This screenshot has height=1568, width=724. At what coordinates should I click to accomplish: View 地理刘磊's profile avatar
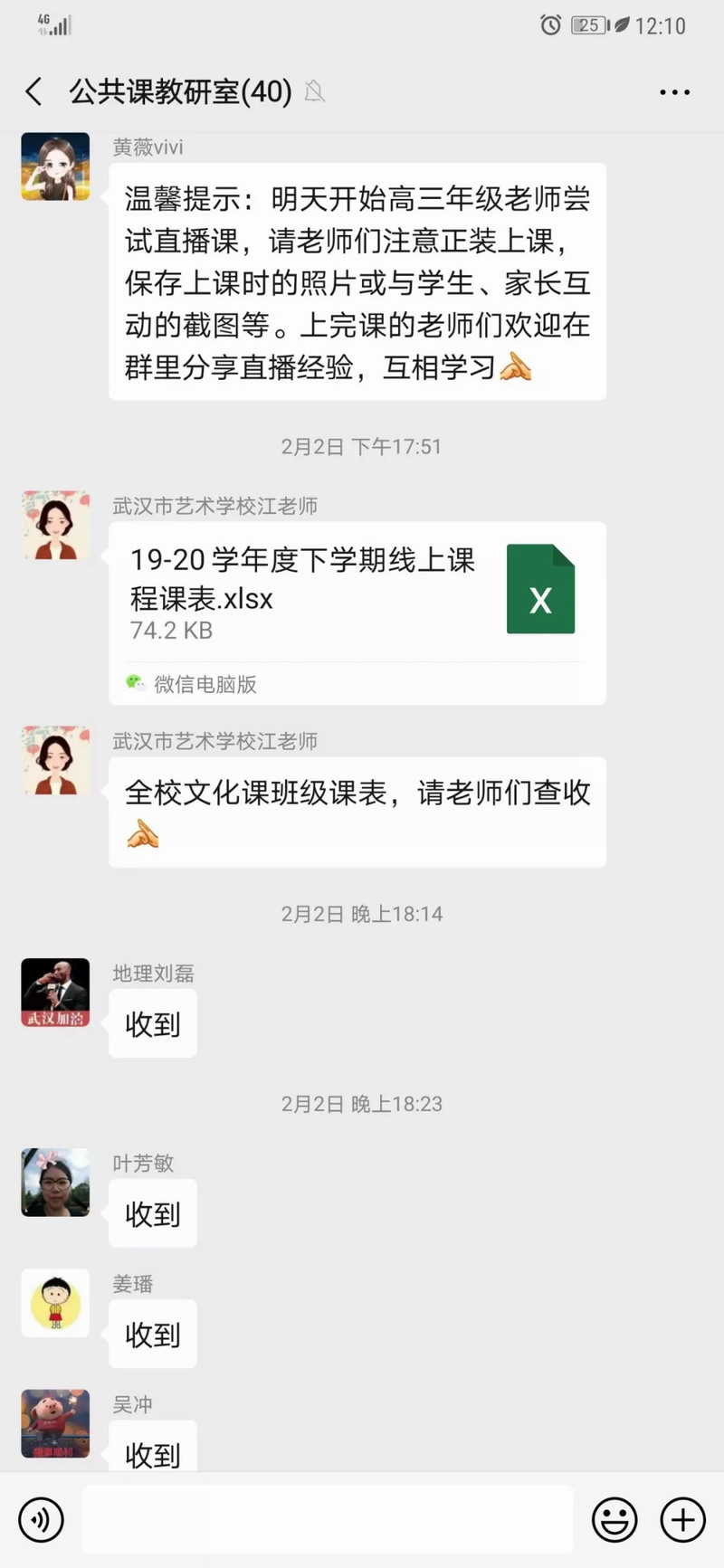click(55, 993)
